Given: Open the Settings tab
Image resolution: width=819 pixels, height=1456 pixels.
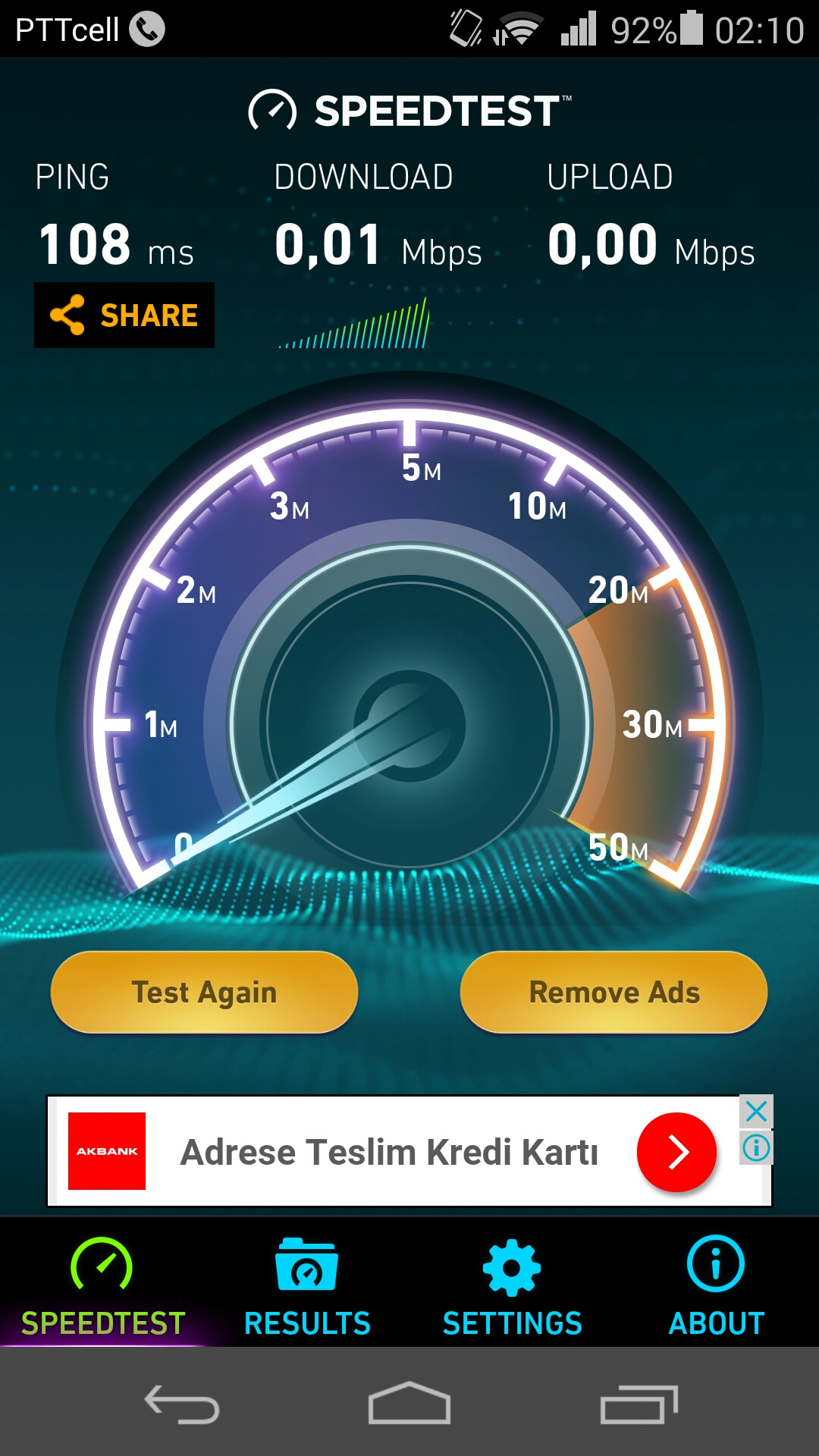Looking at the screenshot, I should (x=512, y=1287).
